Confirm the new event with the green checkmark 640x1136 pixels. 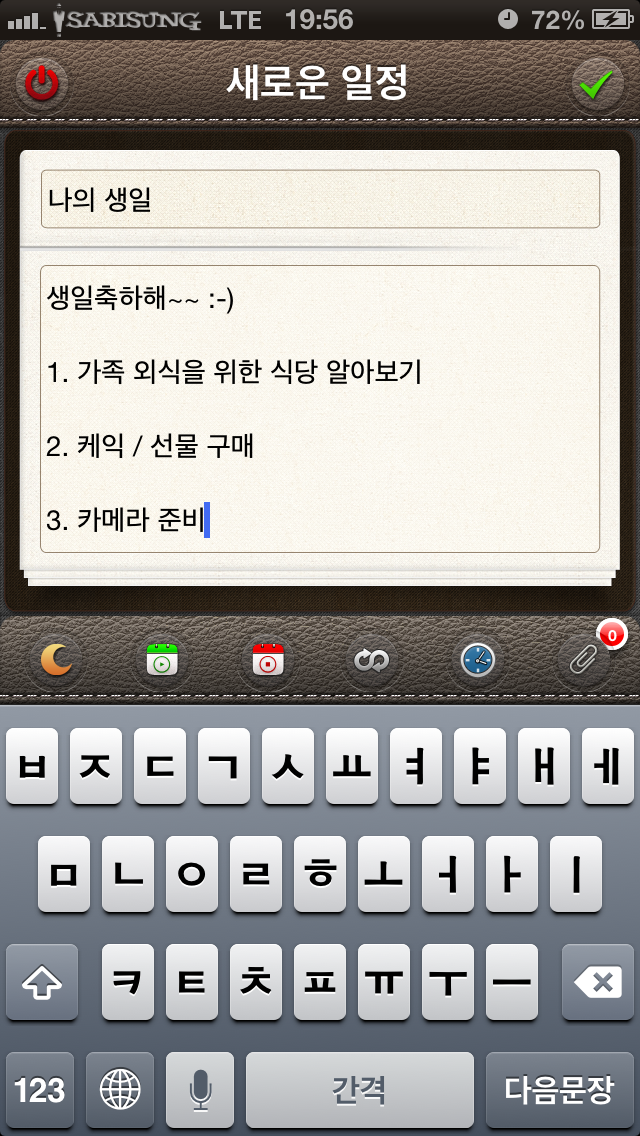[x=597, y=85]
